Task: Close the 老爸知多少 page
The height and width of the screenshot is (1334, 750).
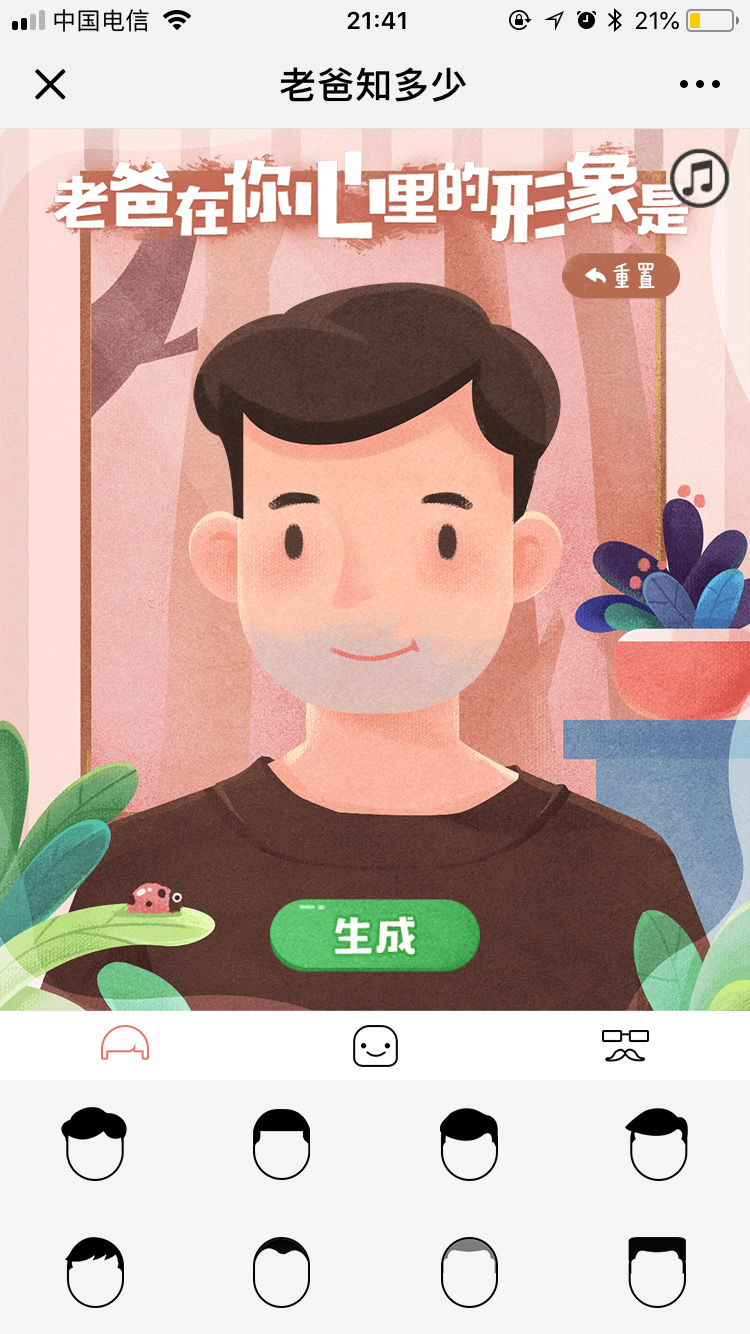Action: 50,85
